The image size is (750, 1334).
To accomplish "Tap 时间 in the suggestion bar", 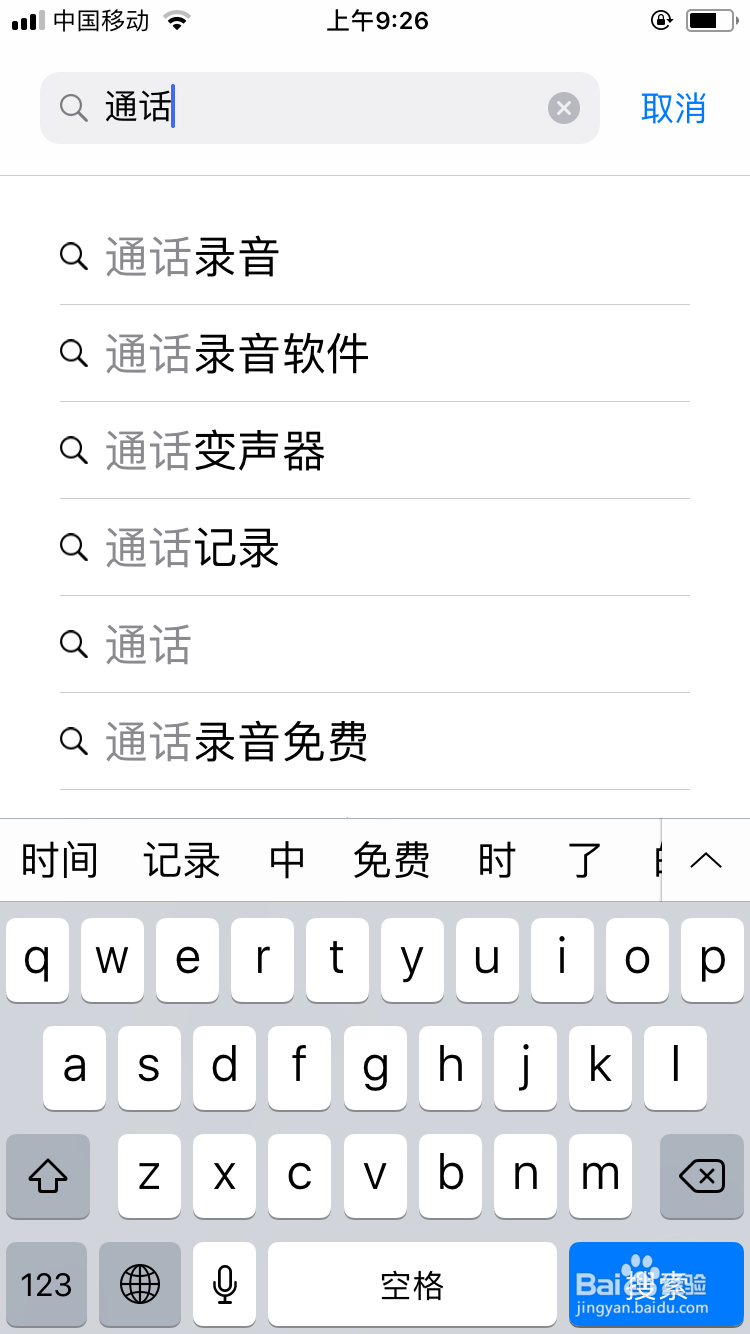I will tap(59, 860).
